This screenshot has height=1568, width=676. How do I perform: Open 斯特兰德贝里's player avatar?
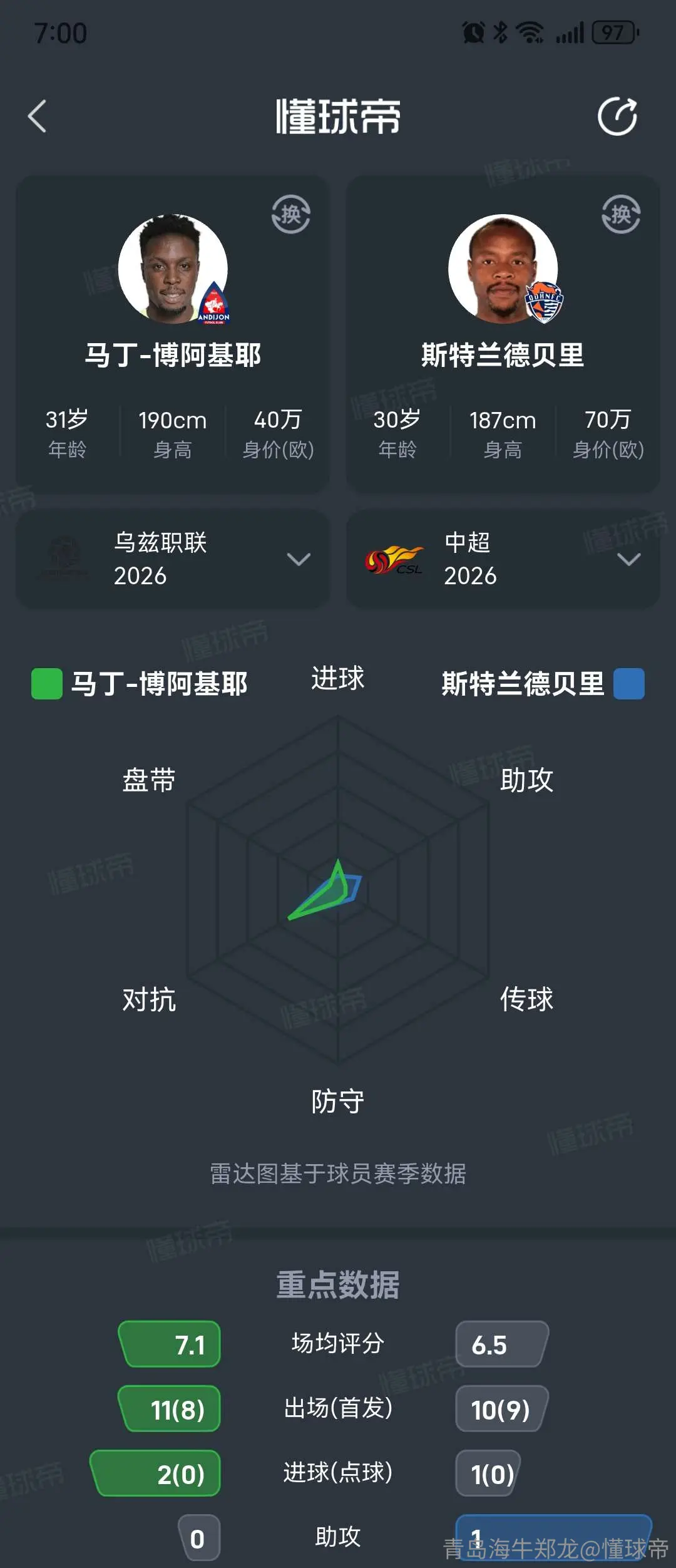click(503, 269)
